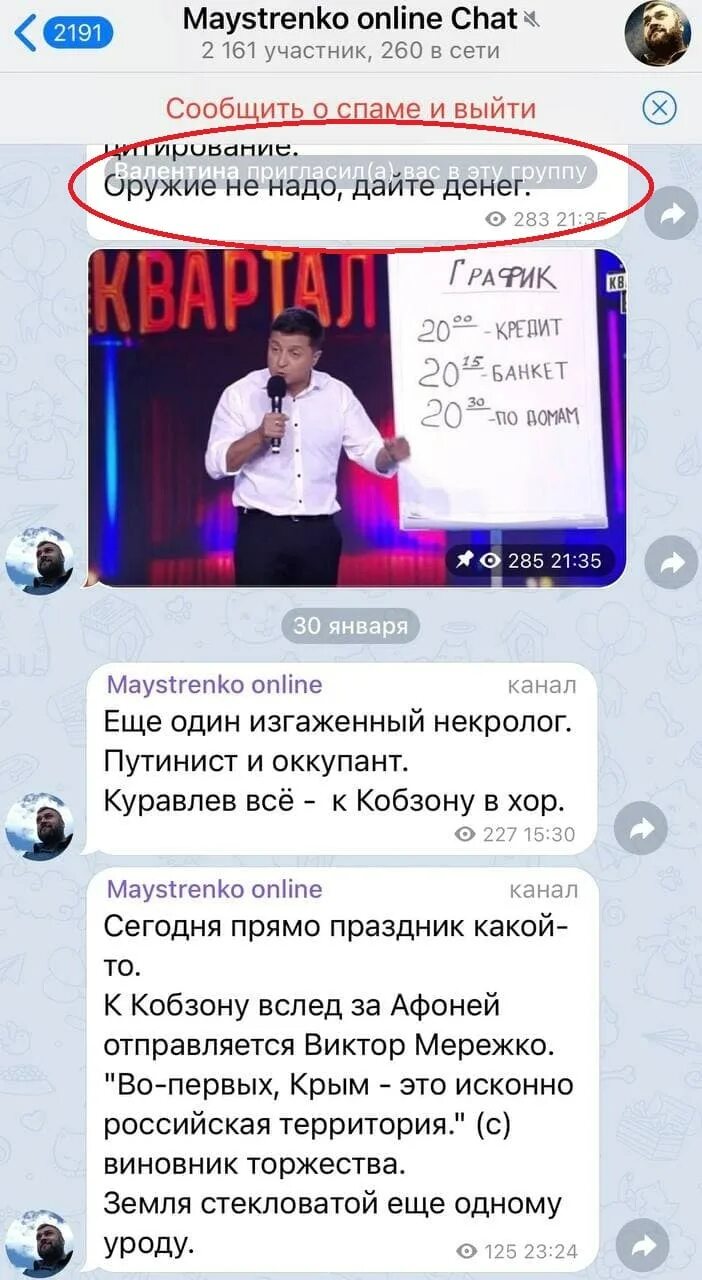
Task: Forward the message about Kuravlev
Action: [x=641, y=828]
